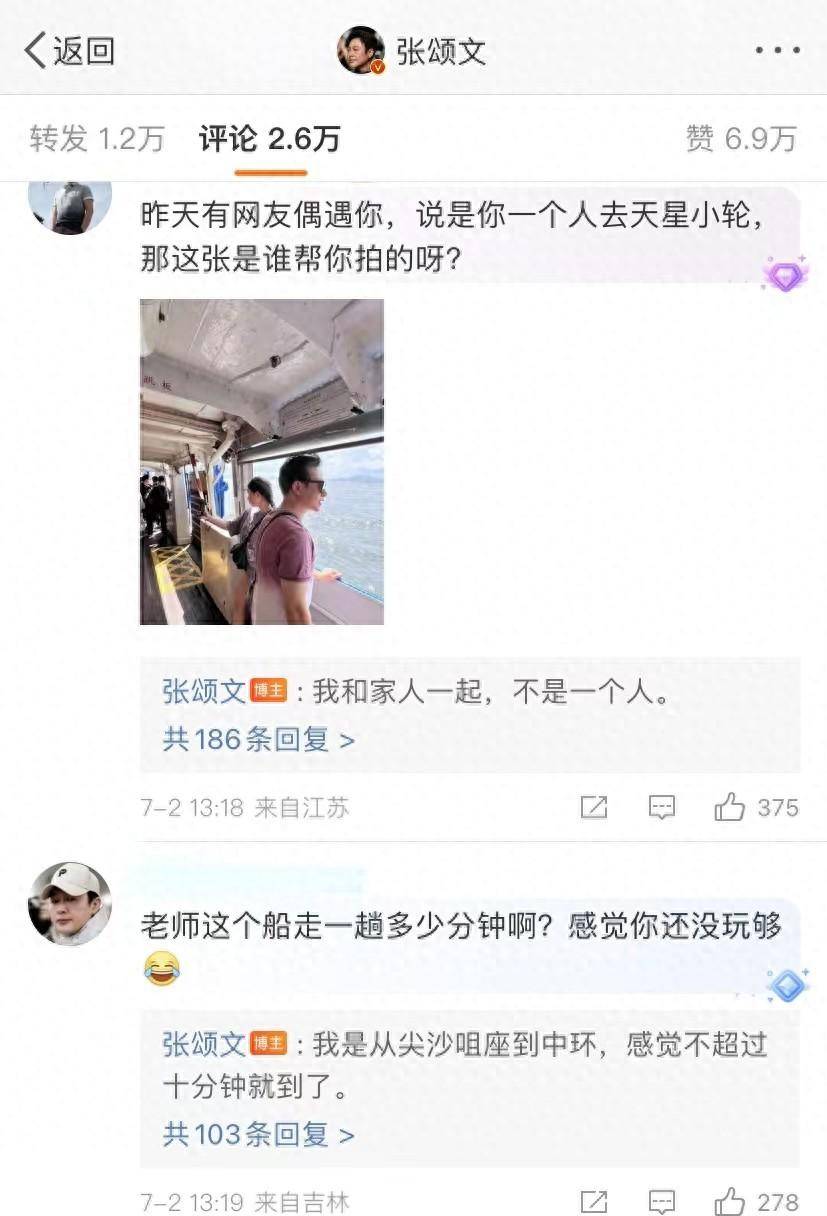The width and height of the screenshot is (827, 1216).
Task: Repost the 7-2 13:18 comment from 江苏
Action: coord(594,807)
